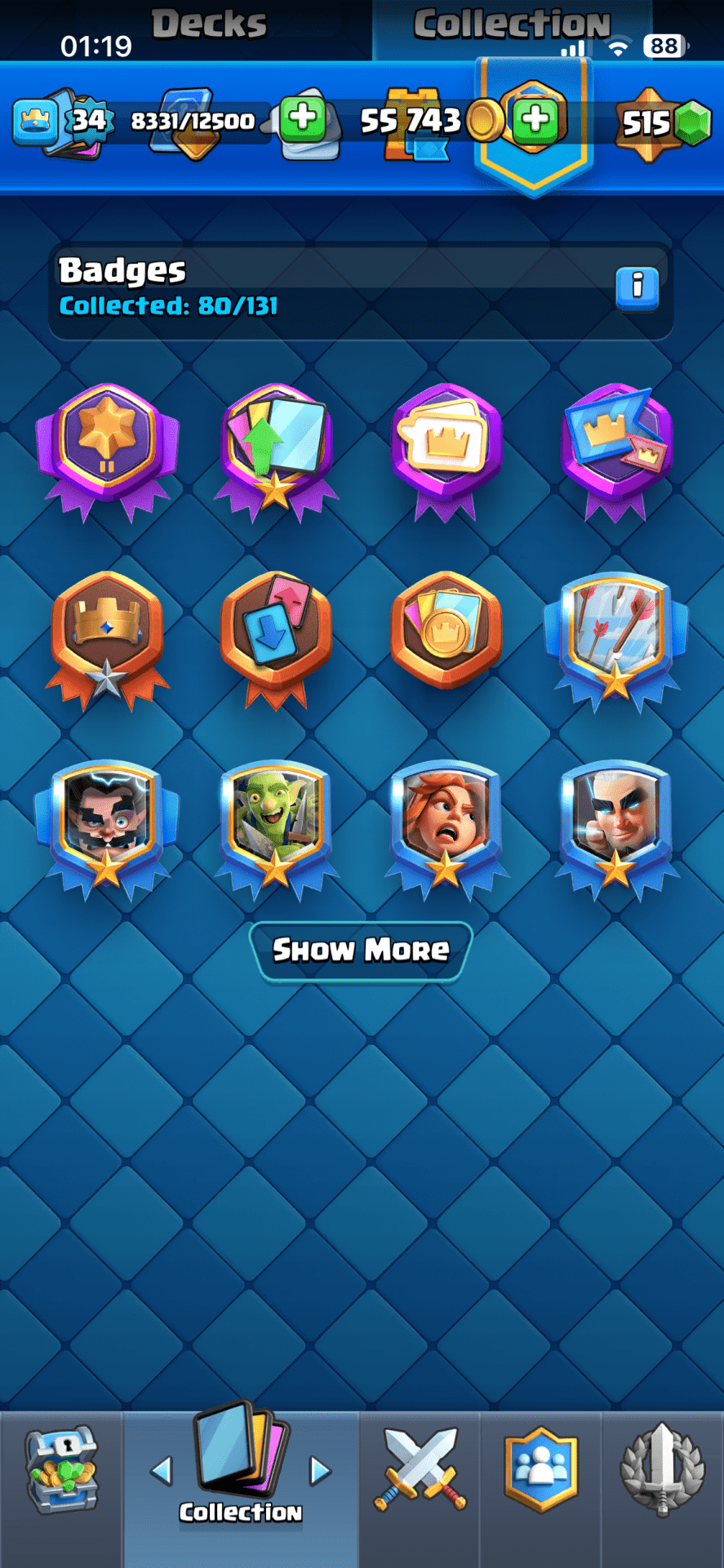The width and height of the screenshot is (724, 1568).
Task: Open the Badges info button
Action: 637,287
